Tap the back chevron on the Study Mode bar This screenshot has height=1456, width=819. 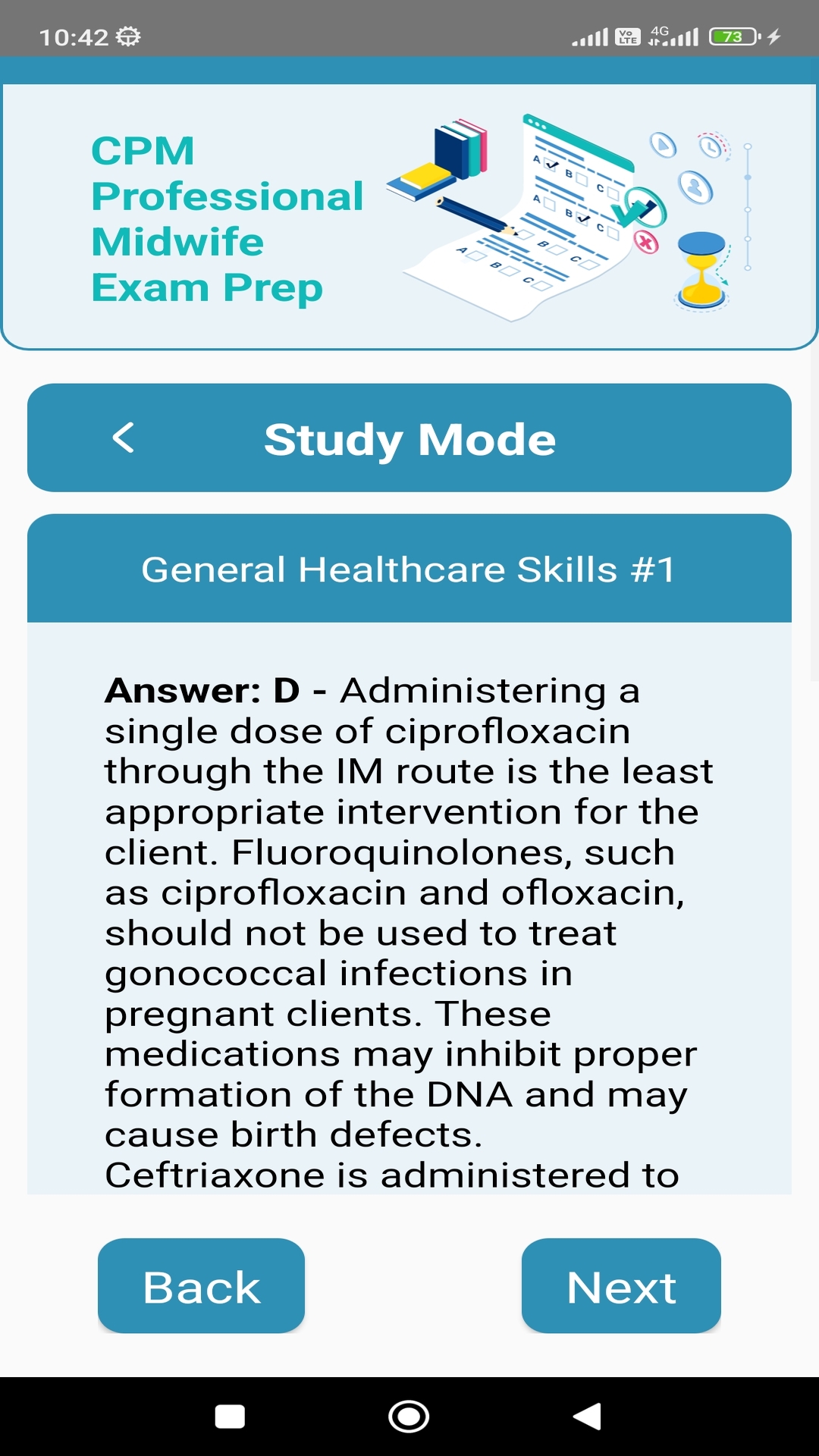click(x=123, y=438)
